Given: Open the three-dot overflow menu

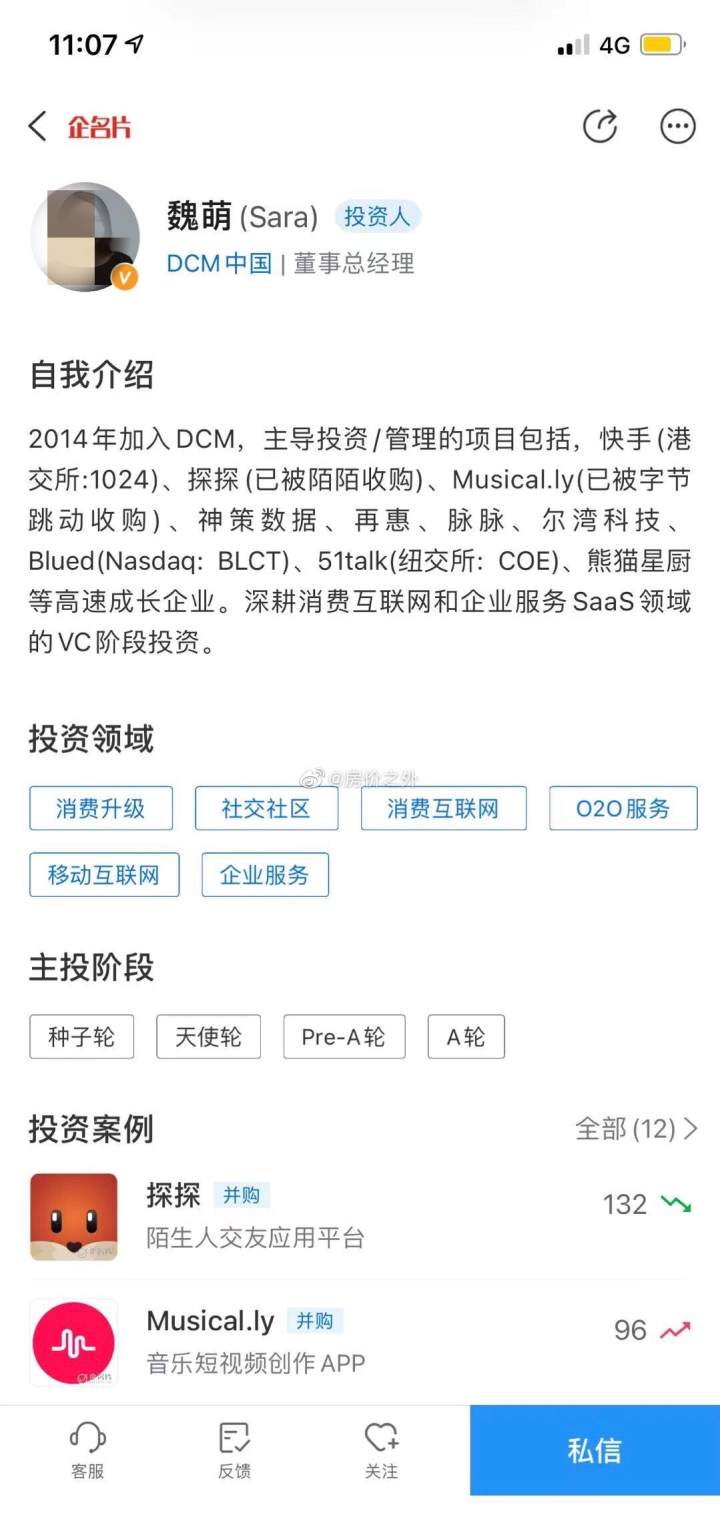Looking at the screenshot, I should tap(678, 126).
